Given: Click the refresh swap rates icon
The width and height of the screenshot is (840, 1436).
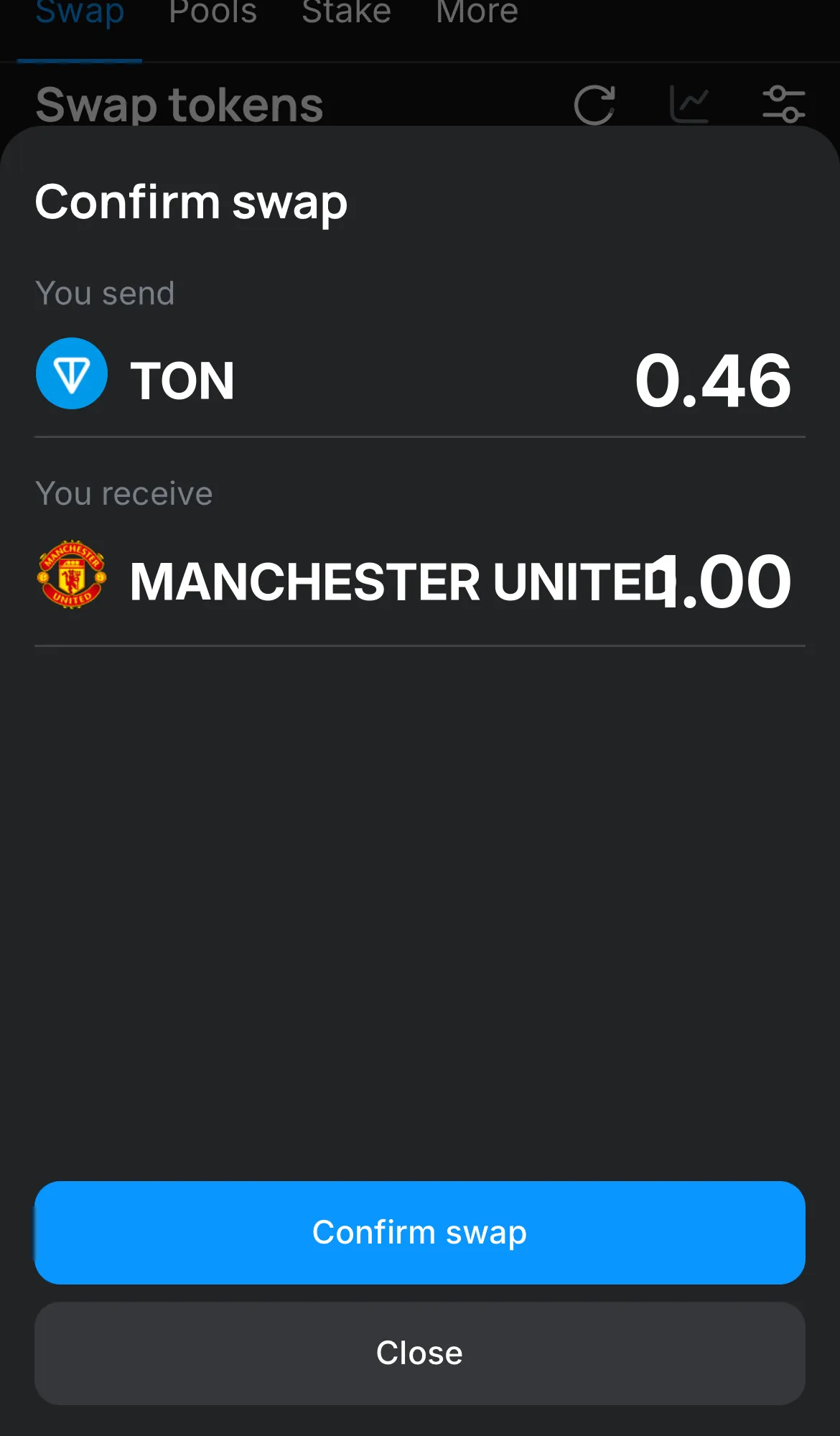Looking at the screenshot, I should point(594,103).
